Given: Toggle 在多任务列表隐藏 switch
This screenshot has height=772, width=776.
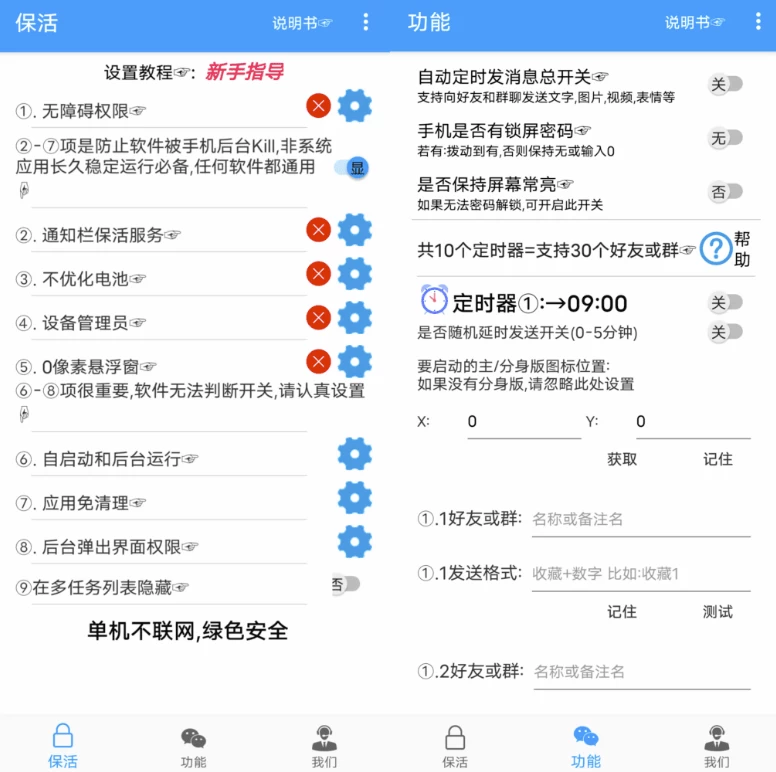Looking at the screenshot, I should pyautogui.click(x=345, y=584).
